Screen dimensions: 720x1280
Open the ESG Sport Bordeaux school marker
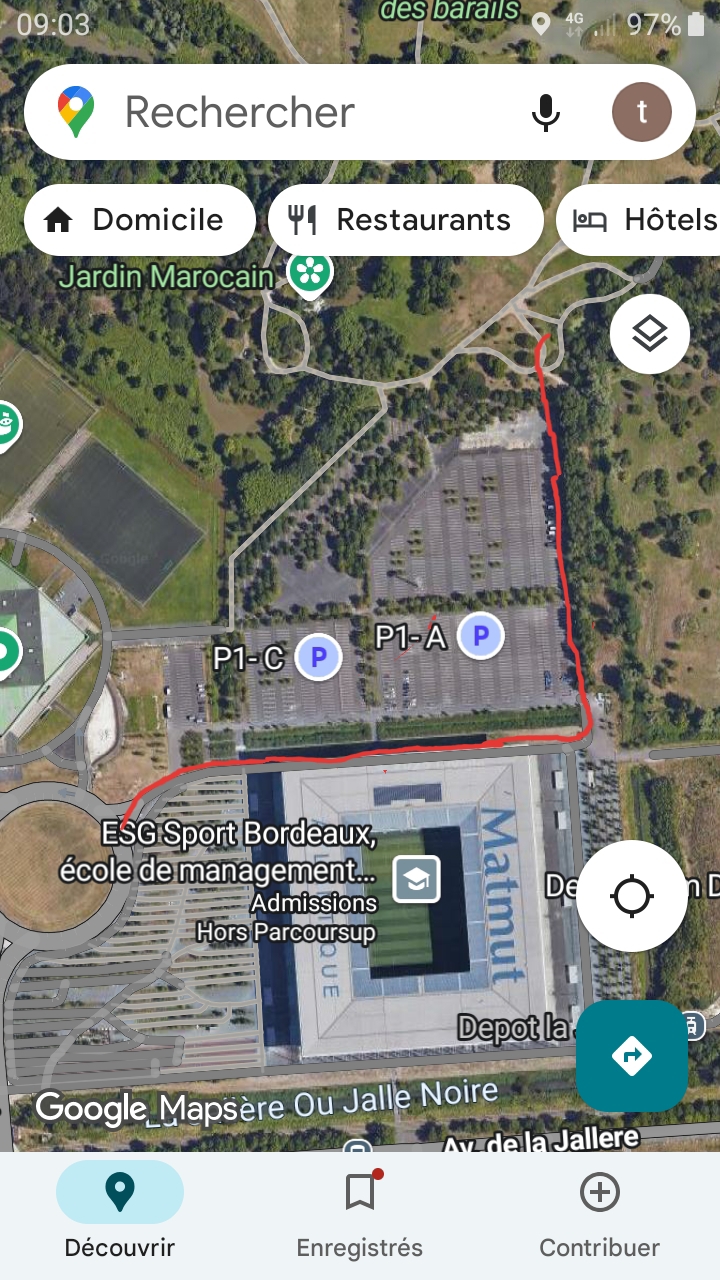coord(416,879)
